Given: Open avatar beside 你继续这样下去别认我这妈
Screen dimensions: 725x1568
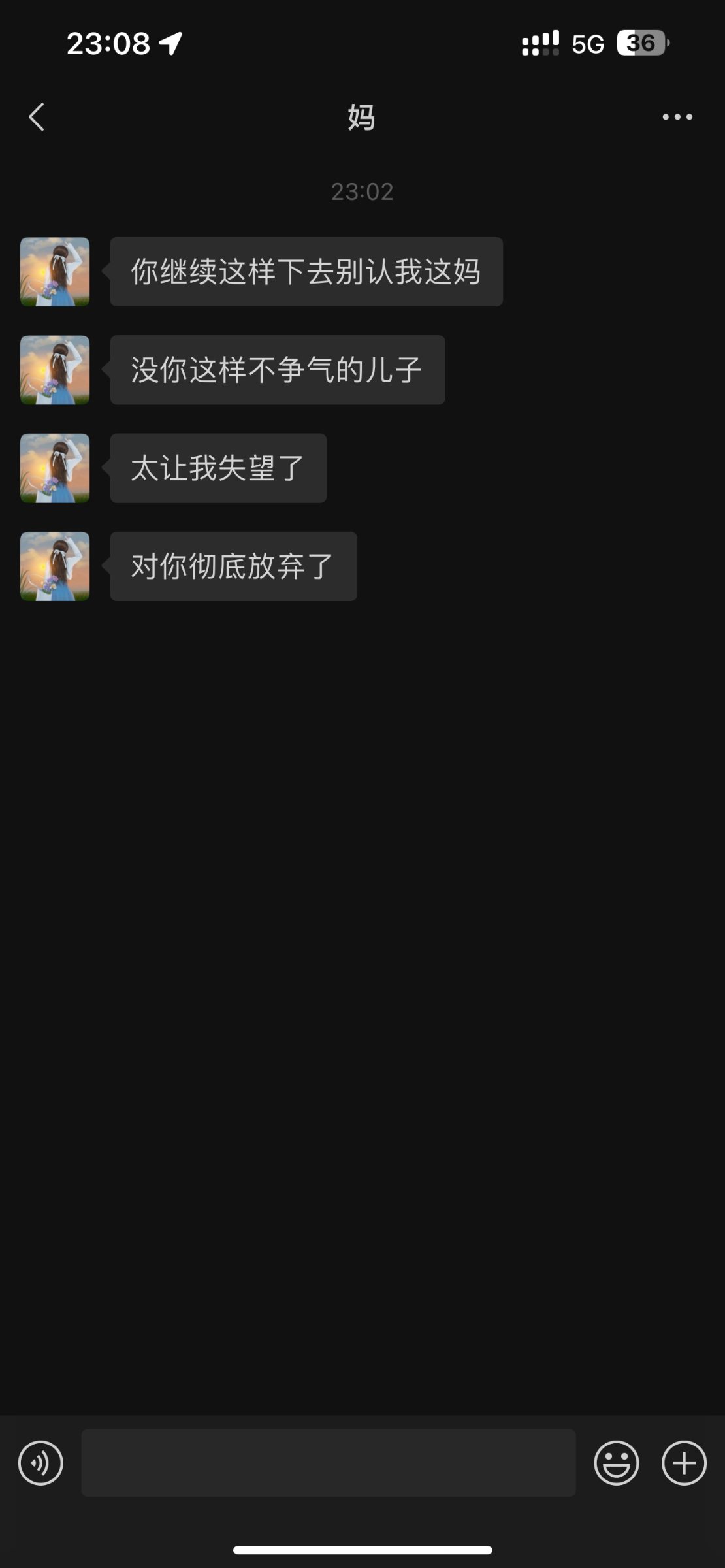Looking at the screenshot, I should tap(55, 272).
